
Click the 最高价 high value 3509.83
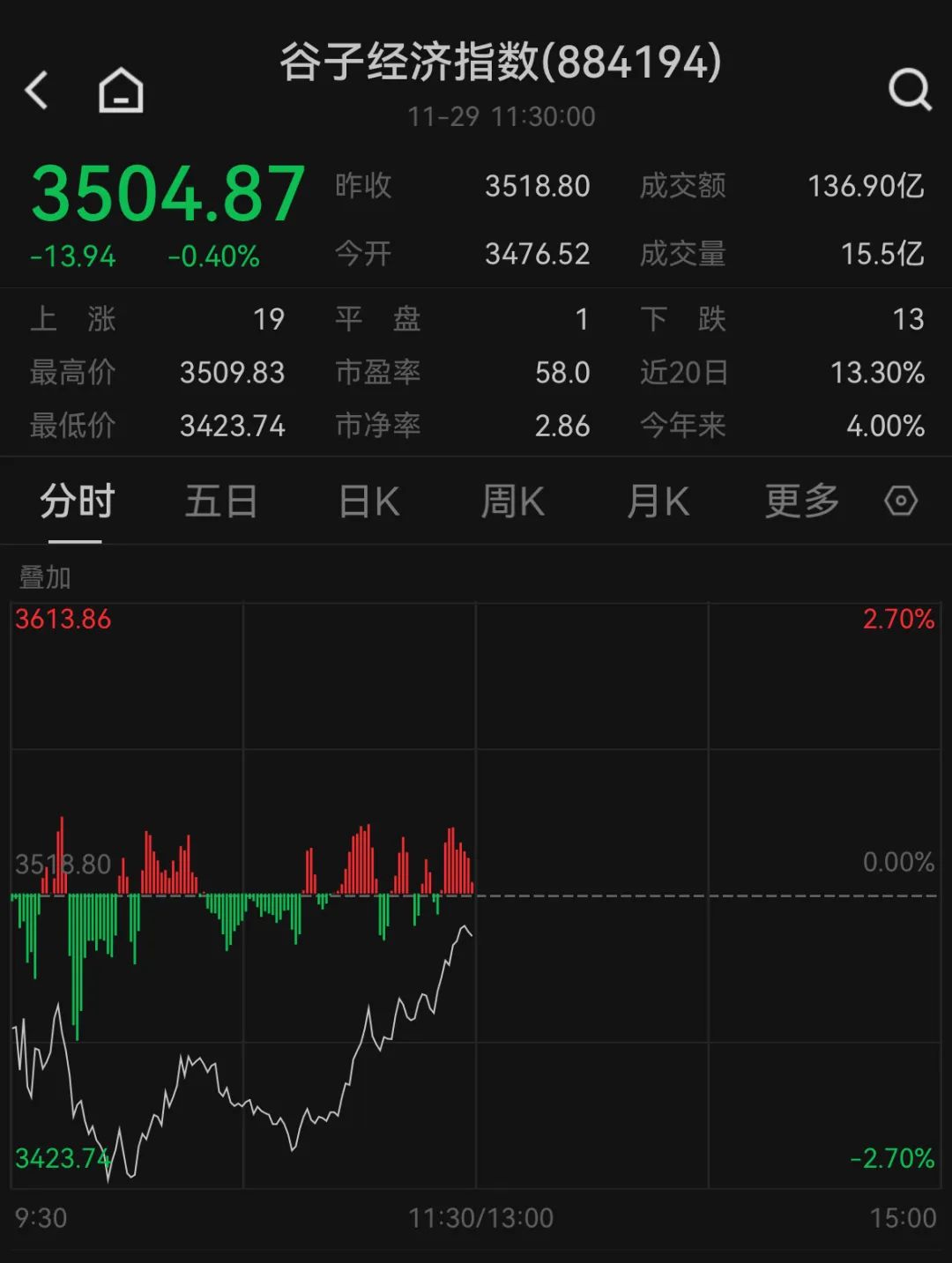(x=233, y=373)
